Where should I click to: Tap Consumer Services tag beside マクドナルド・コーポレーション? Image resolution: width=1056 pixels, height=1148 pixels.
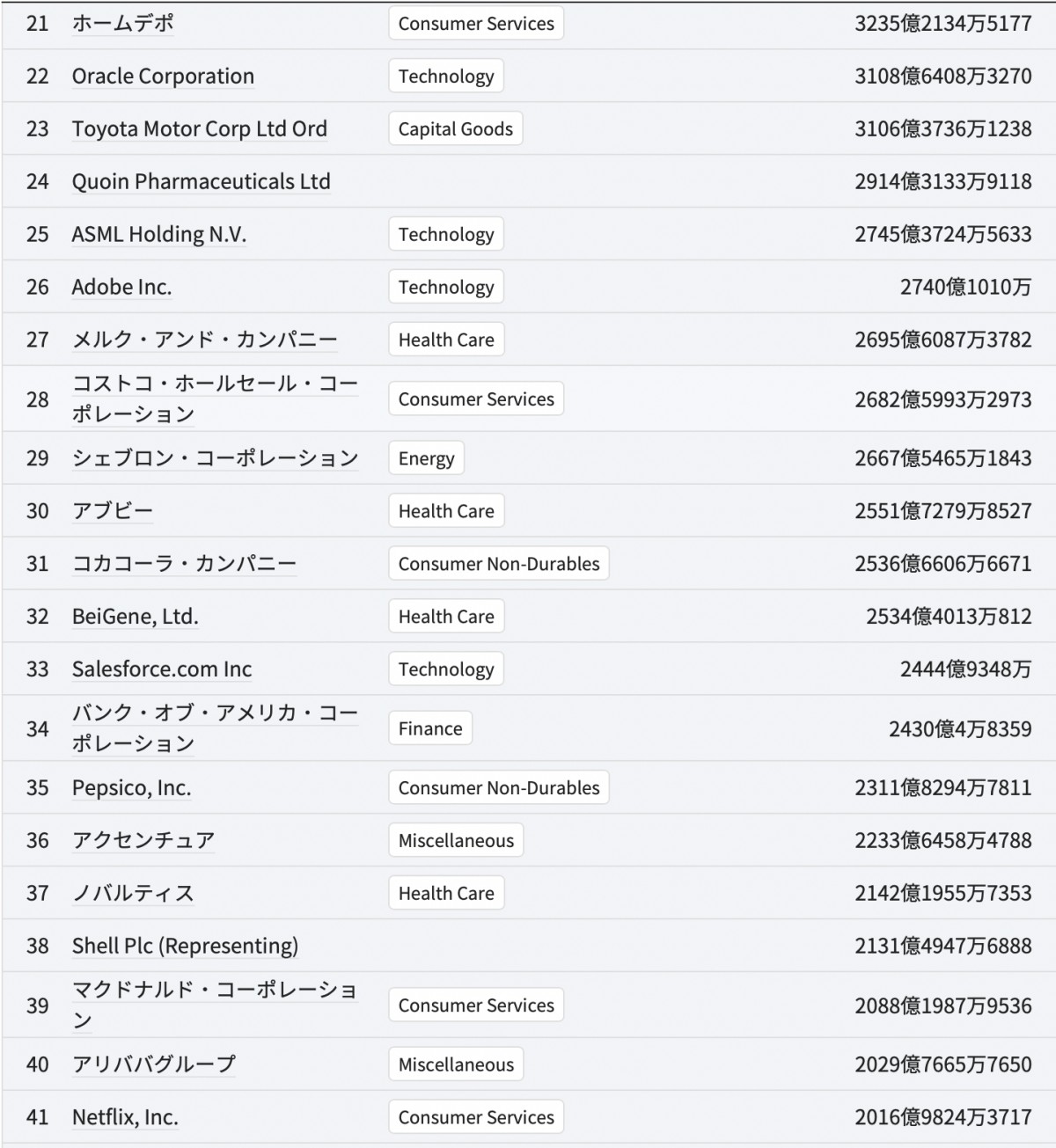[x=475, y=1005]
